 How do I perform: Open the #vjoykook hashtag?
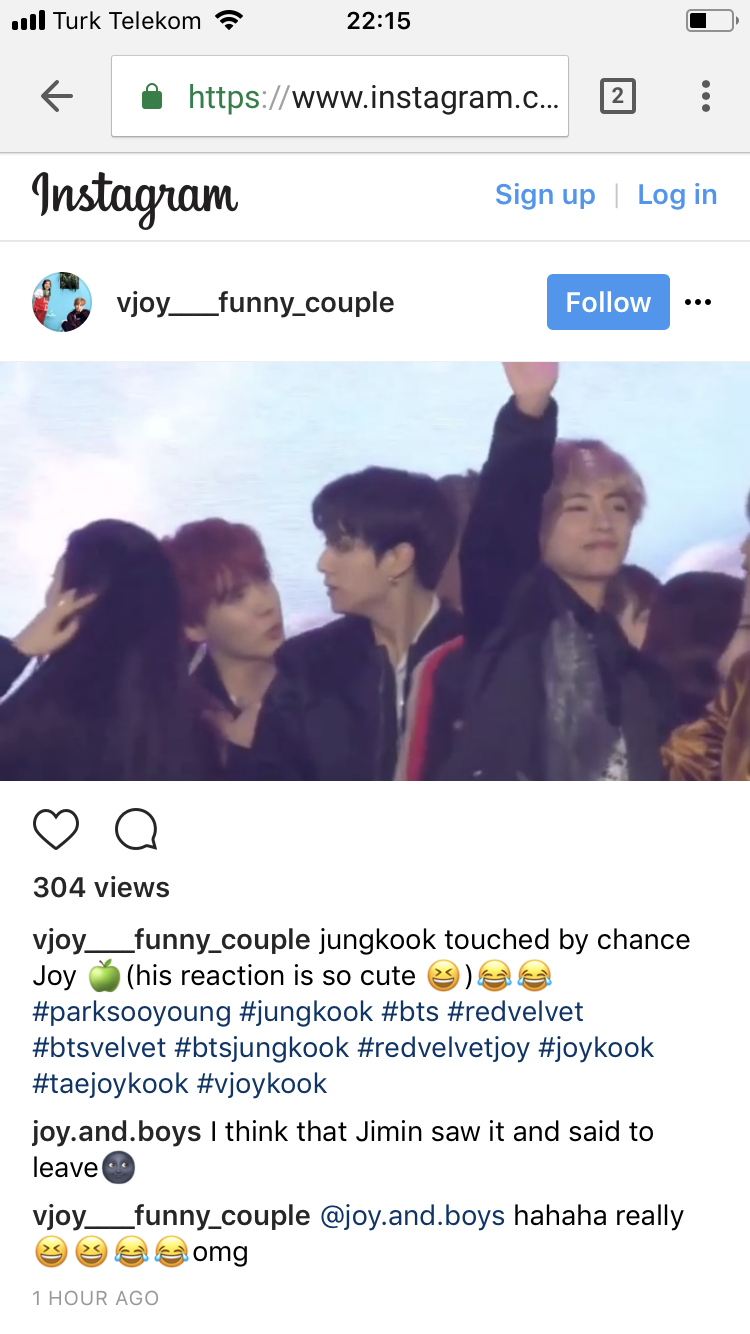tap(262, 1084)
